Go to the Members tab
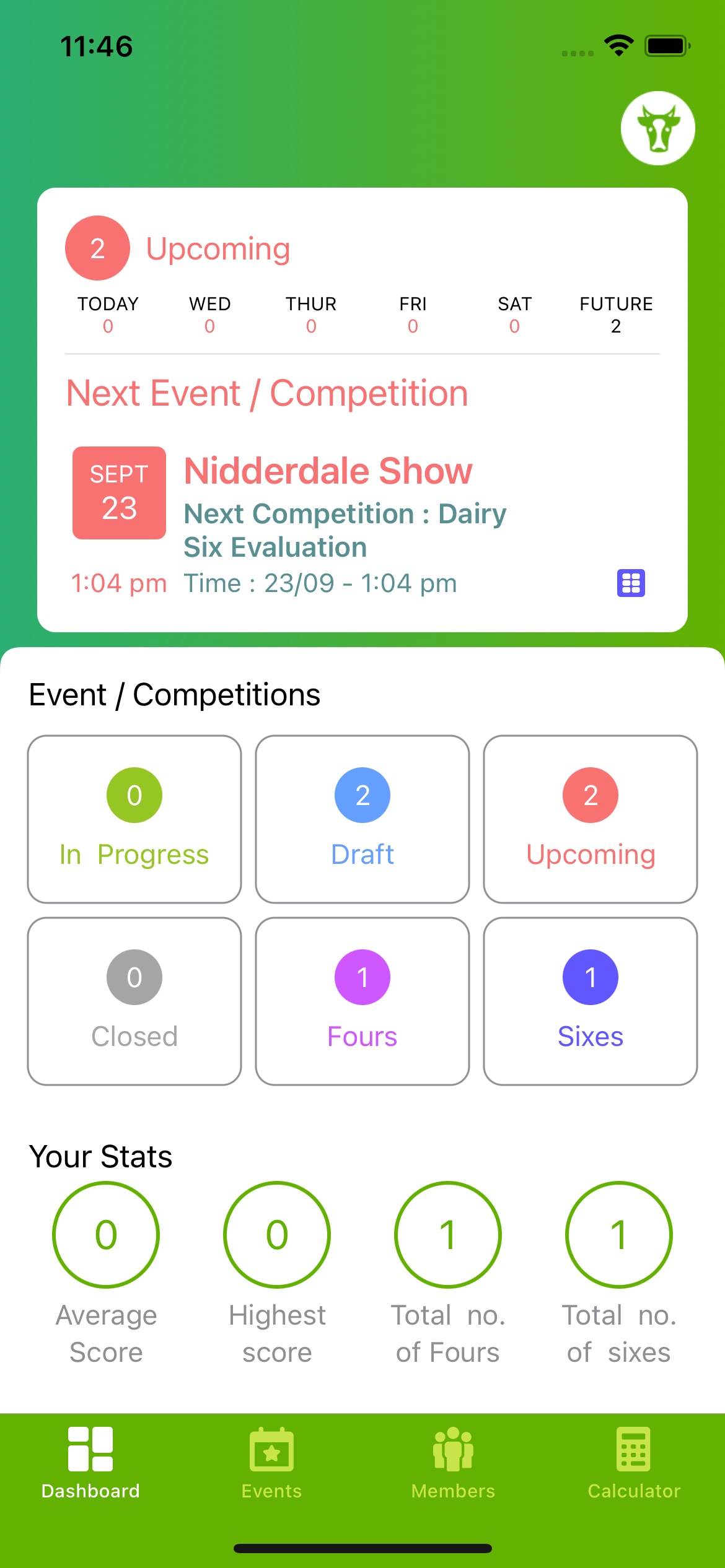725x1568 pixels. click(x=453, y=1463)
